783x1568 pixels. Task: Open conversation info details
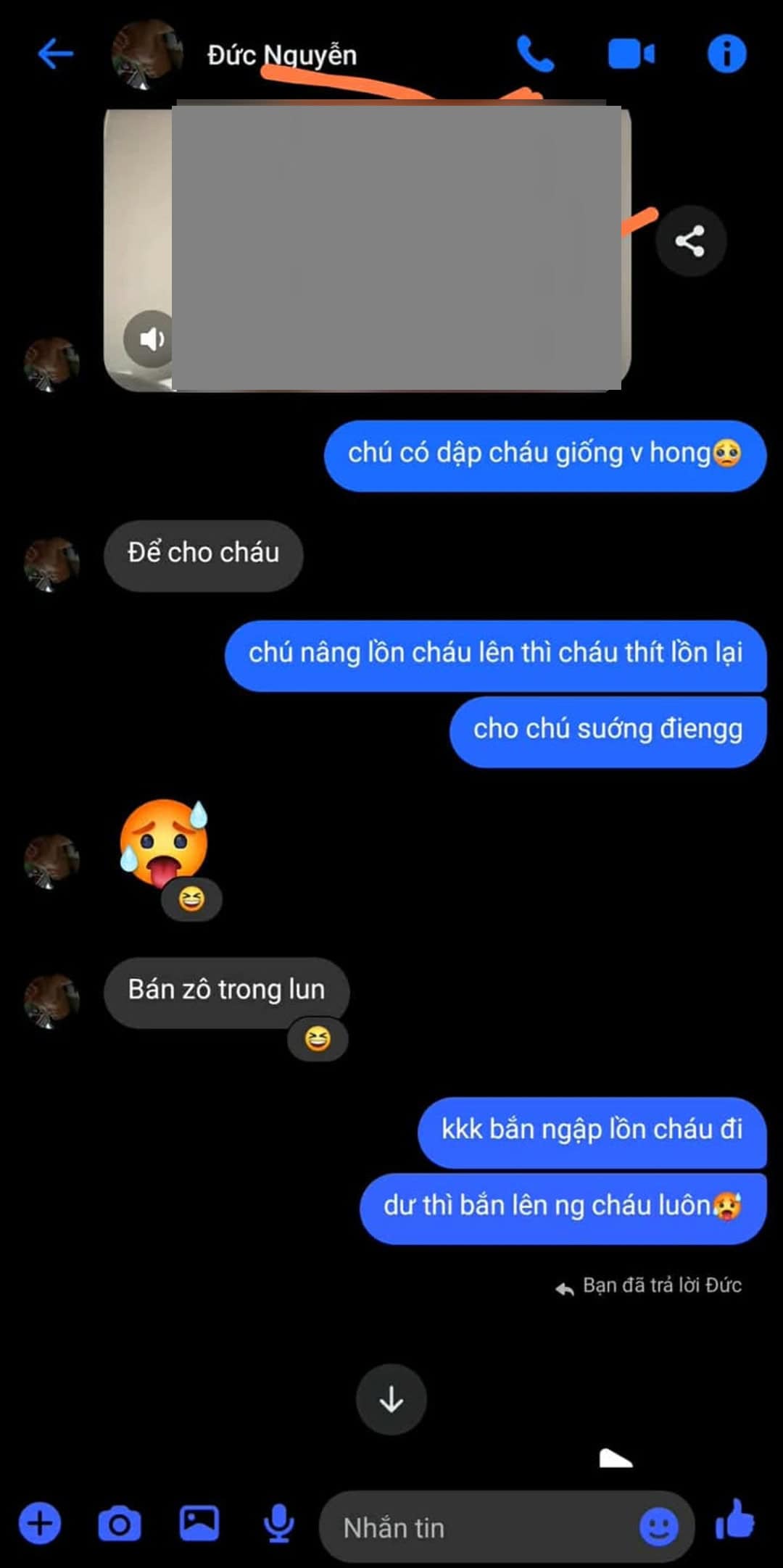(x=726, y=54)
